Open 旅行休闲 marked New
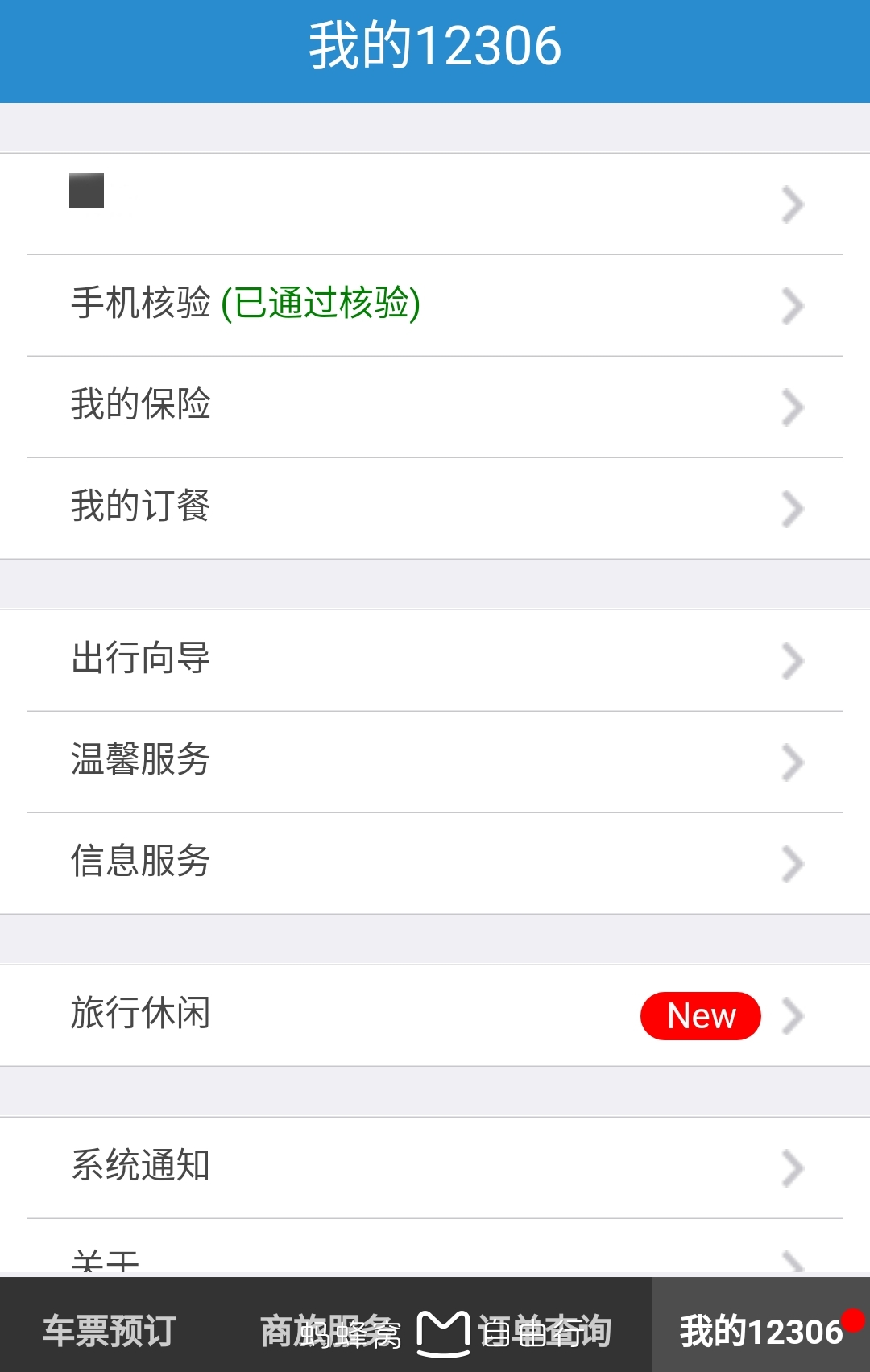The image size is (870, 1372). click(435, 1015)
